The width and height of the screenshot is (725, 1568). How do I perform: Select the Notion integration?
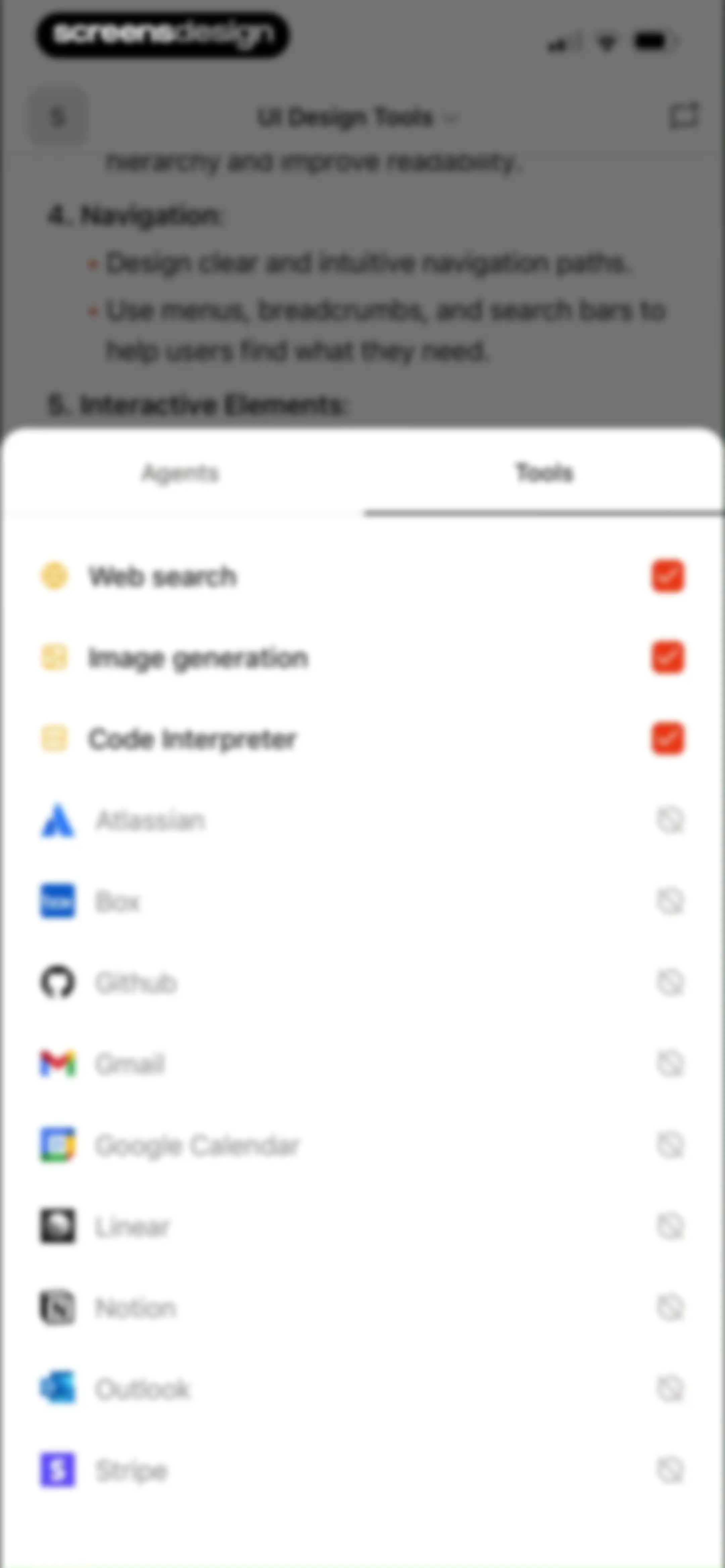(362, 1308)
